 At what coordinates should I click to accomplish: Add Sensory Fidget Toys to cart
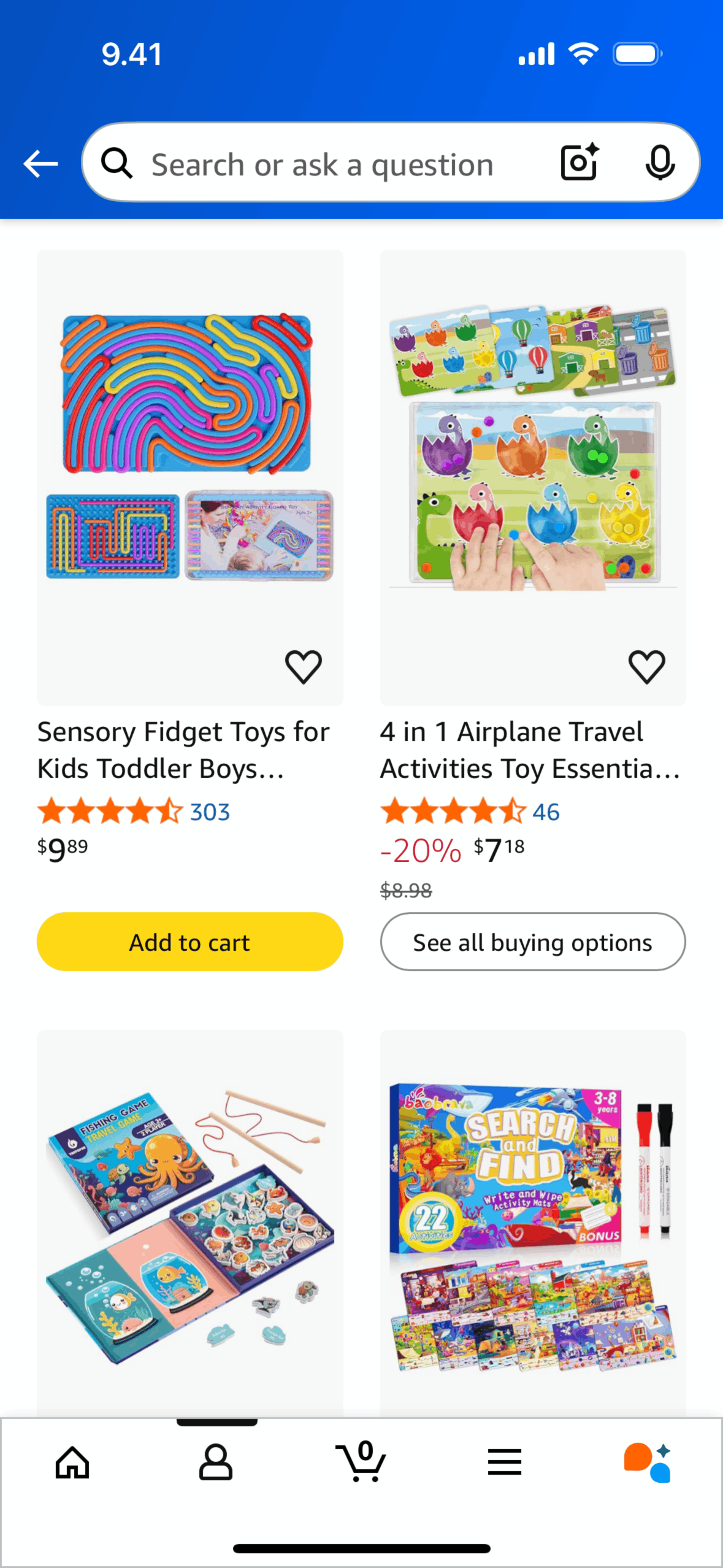pos(189,942)
